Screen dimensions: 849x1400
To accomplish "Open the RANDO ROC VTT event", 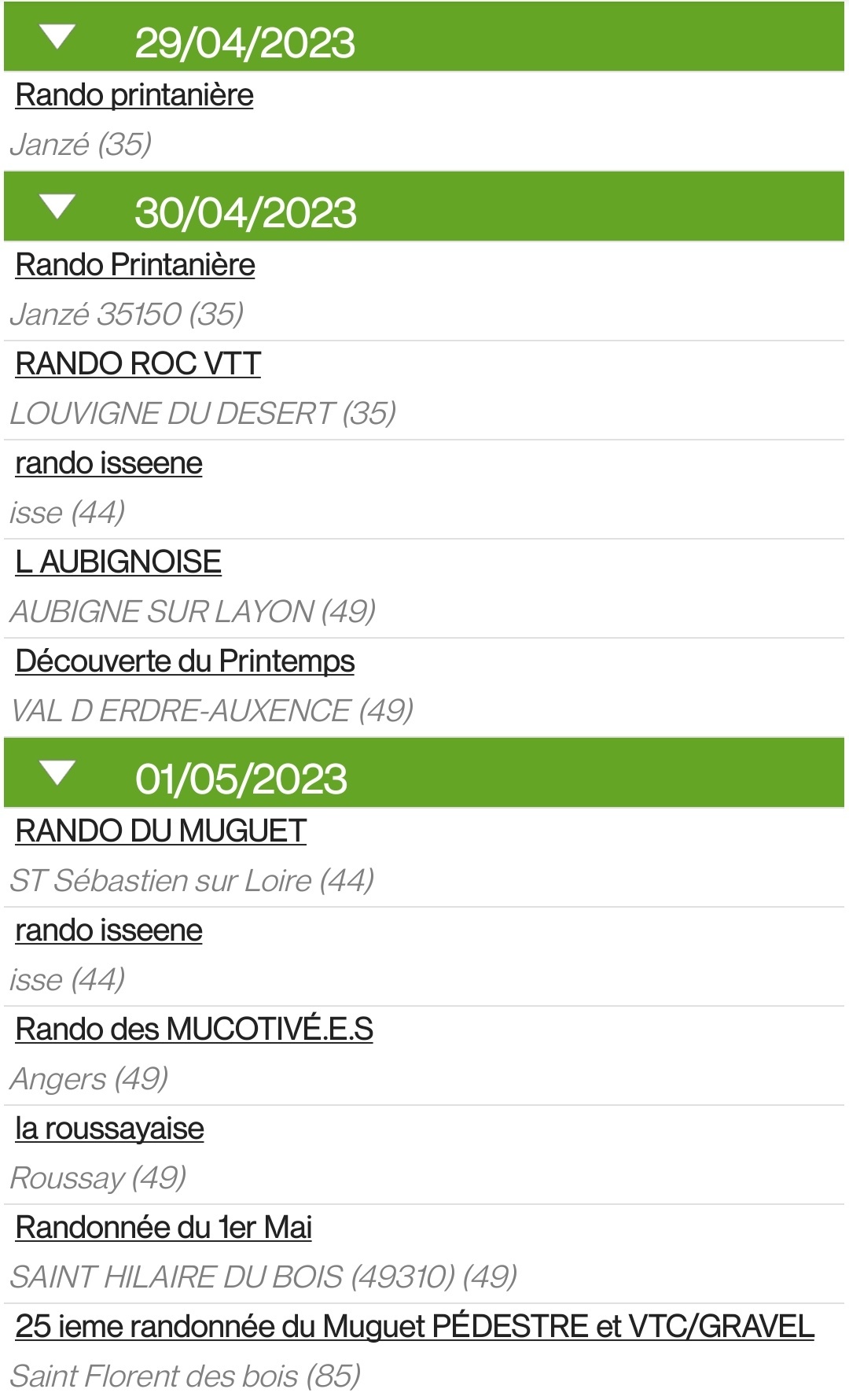I will coord(138,364).
